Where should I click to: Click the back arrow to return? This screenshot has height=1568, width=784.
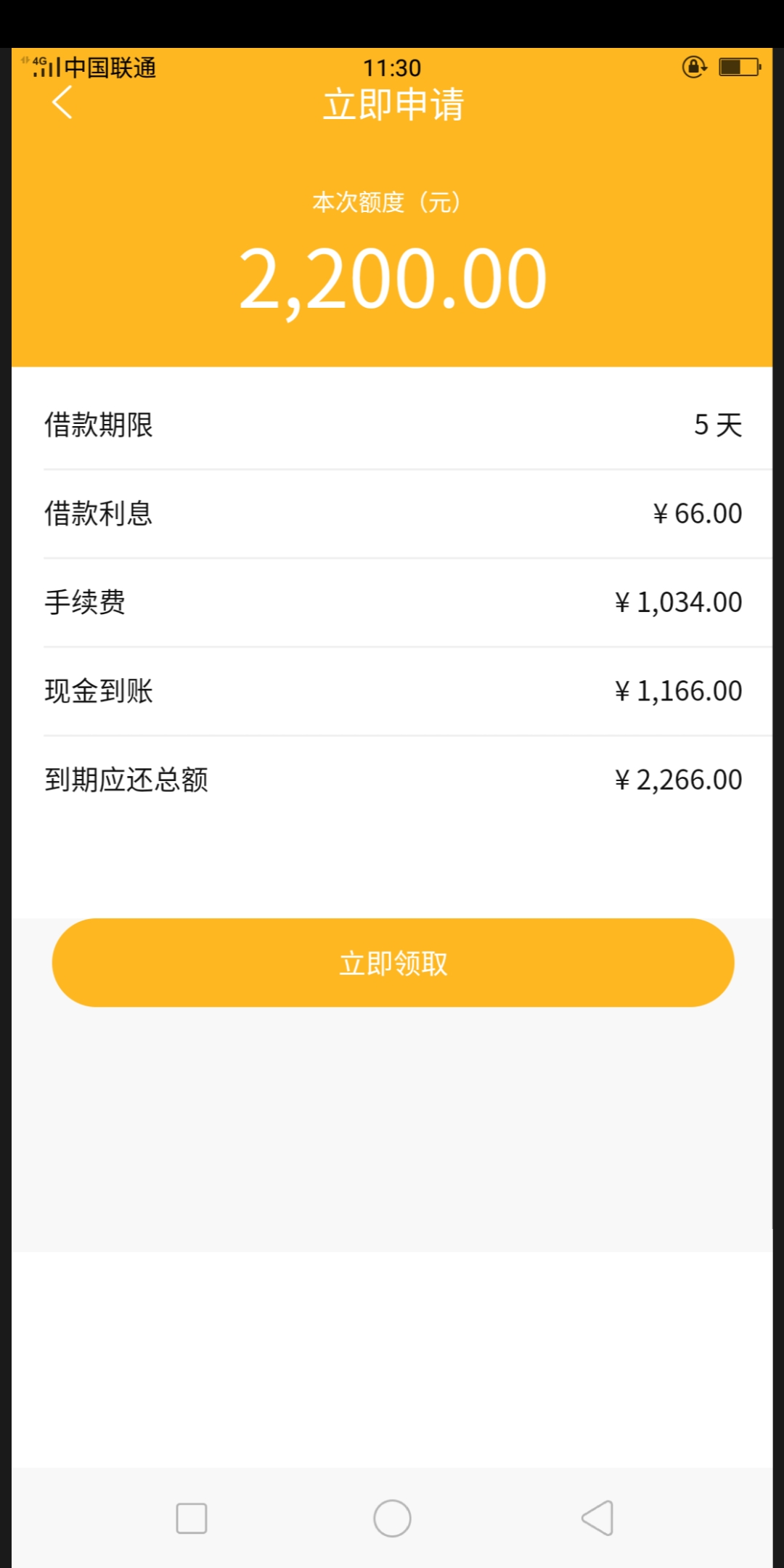click(x=62, y=104)
